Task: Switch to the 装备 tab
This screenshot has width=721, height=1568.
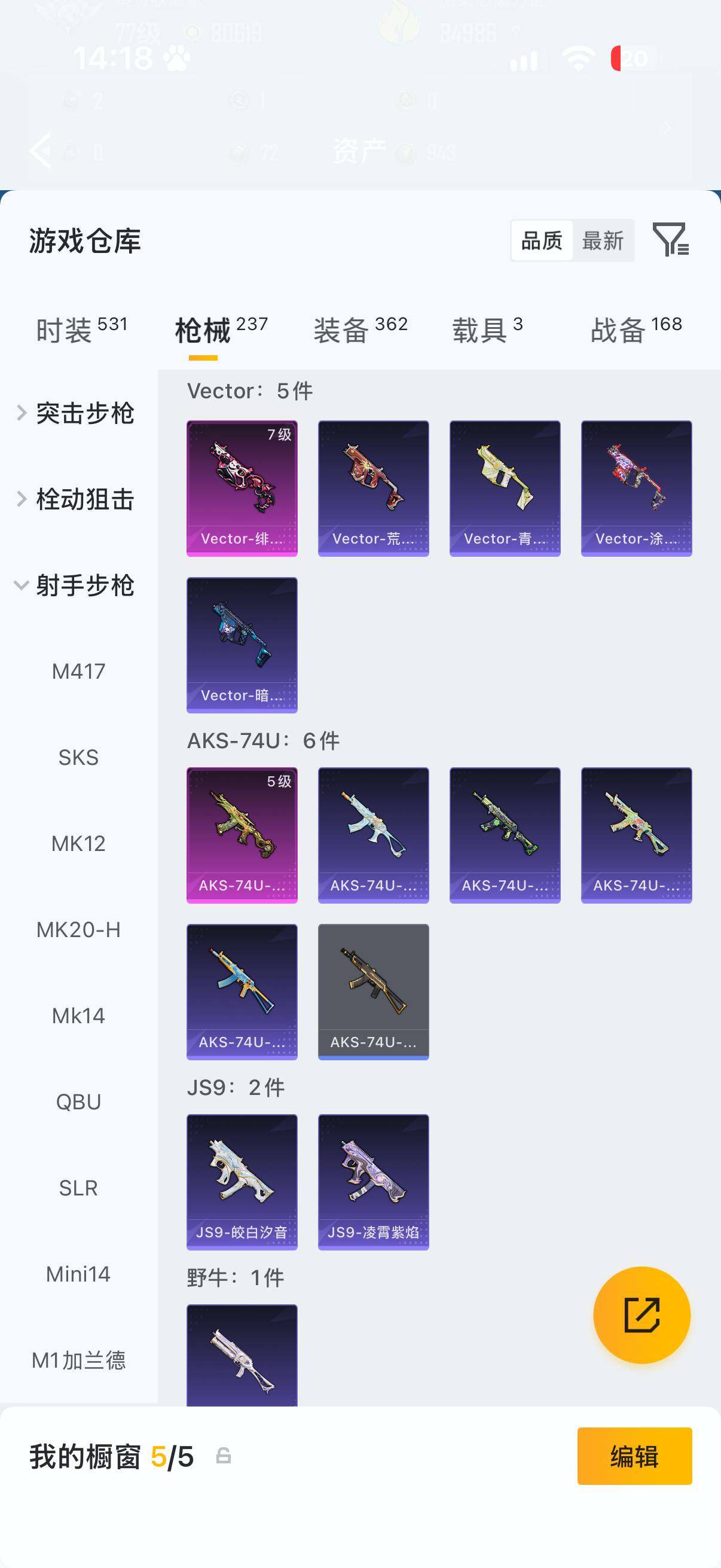Action: coord(360,330)
